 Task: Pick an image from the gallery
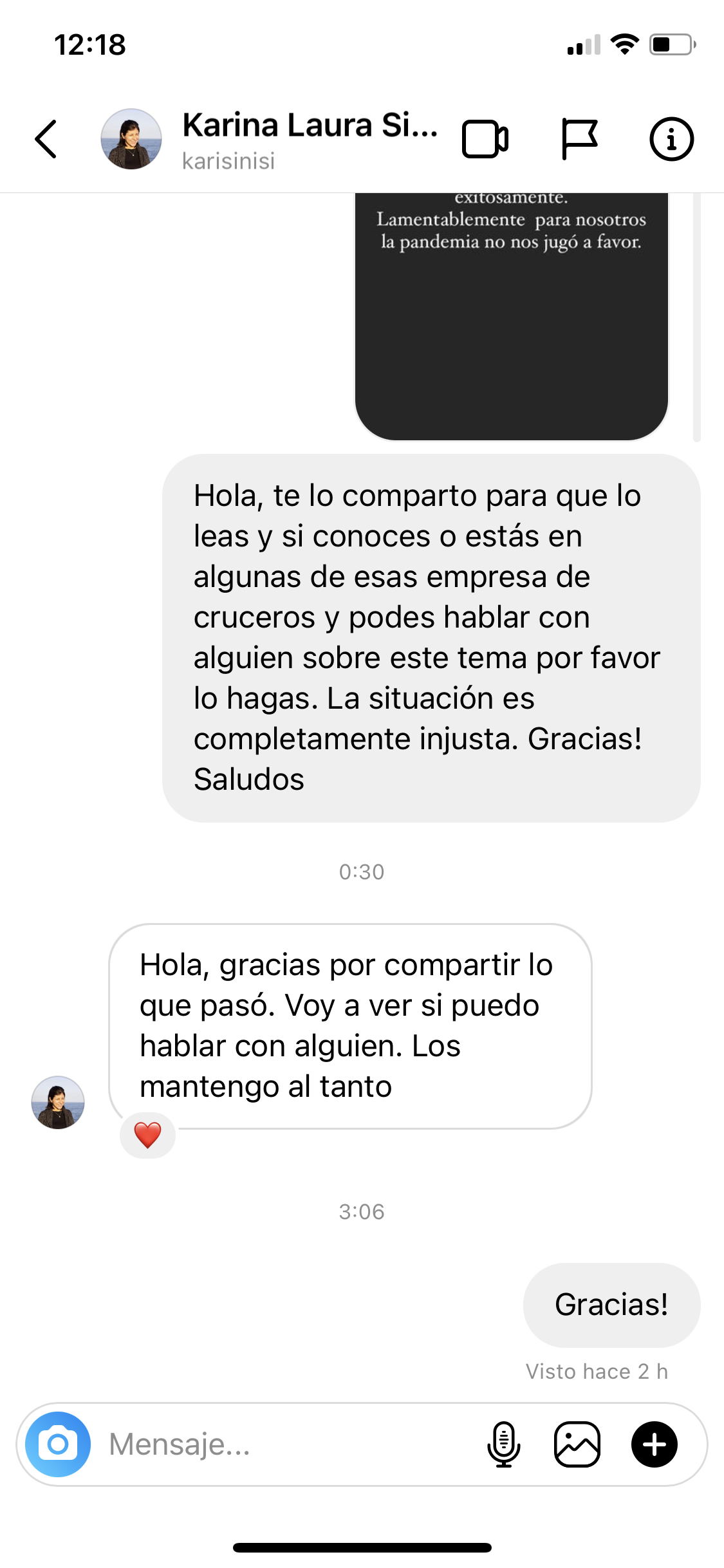click(x=577, y=1444)
